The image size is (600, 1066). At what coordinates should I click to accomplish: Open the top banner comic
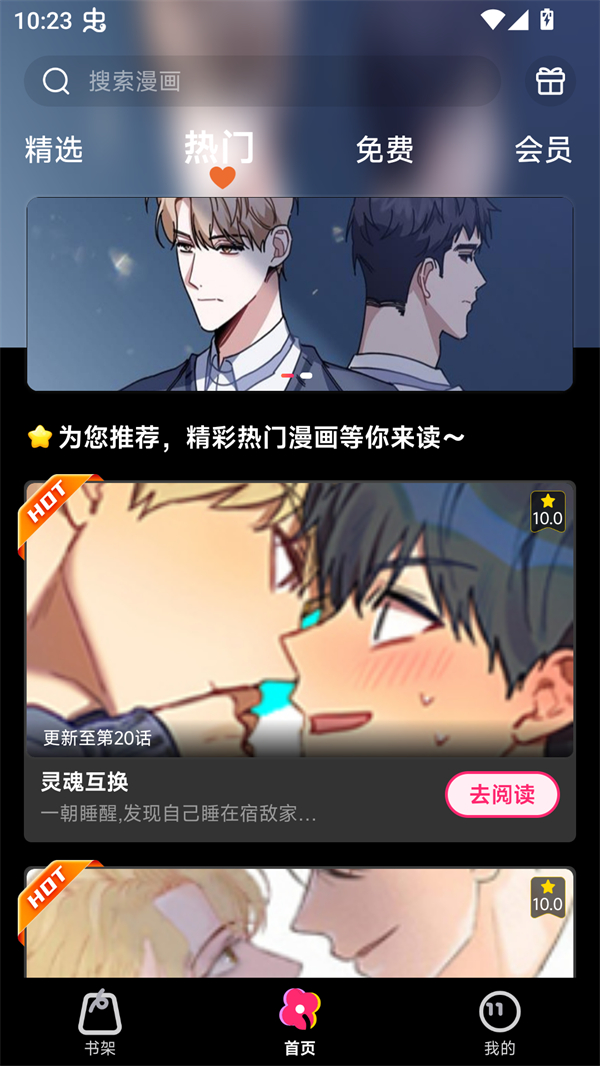click(x=300, y=293)
